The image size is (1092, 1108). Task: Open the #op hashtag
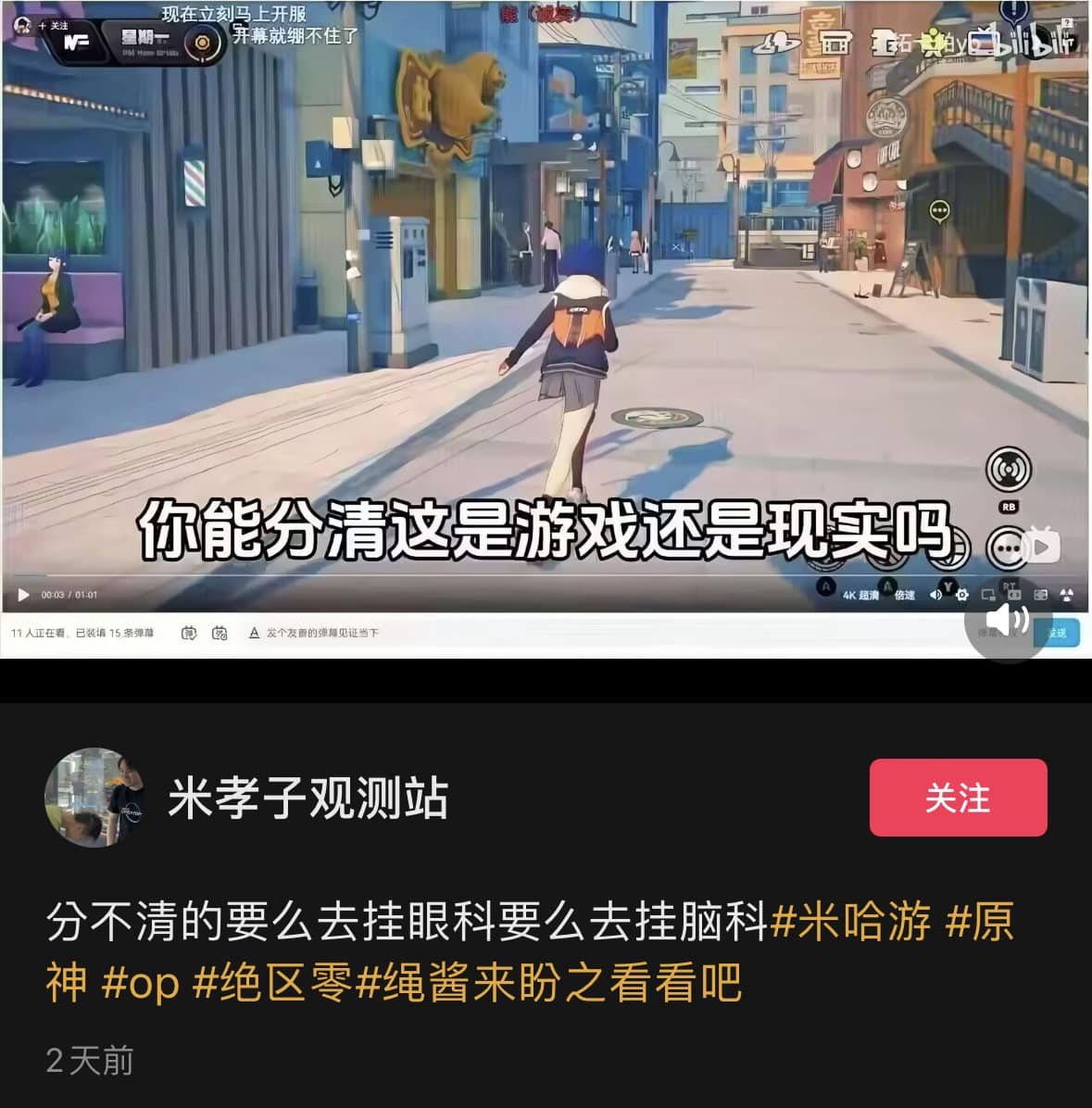tap(140, 982)
